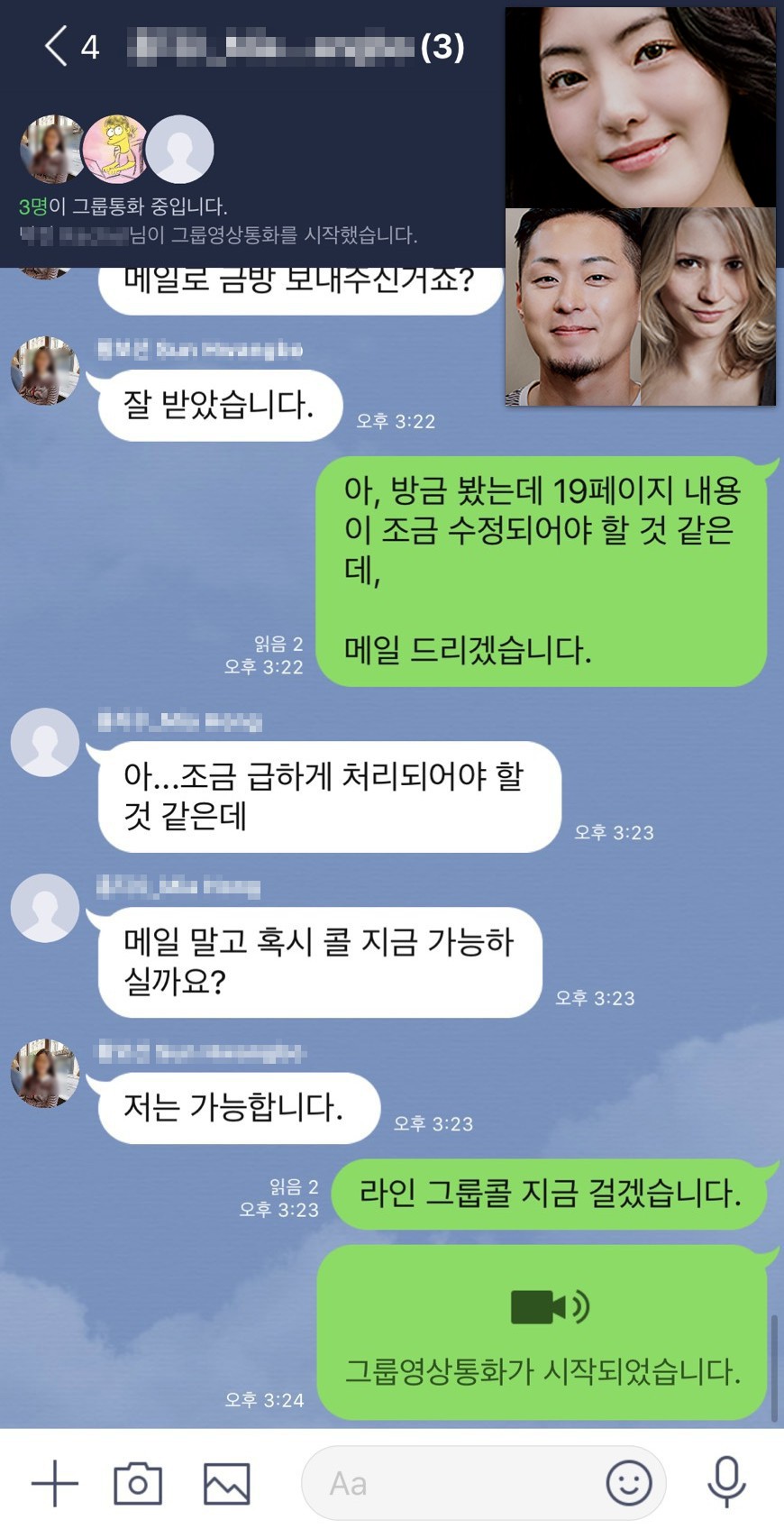Open the attachment plus menu

pyautogui.click(x=55, y=1483)
